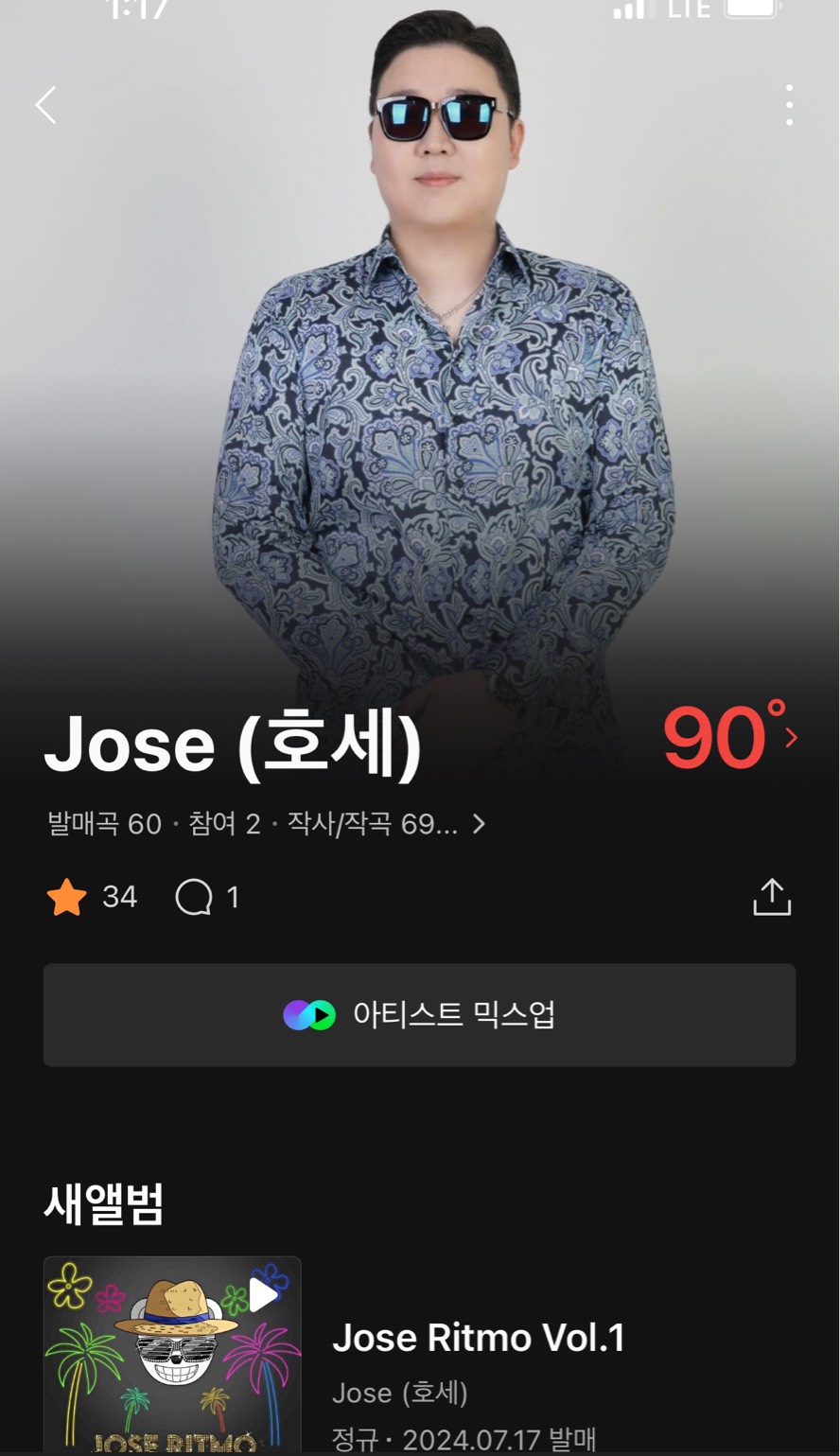Open the Jose Ritmo Vol.1 album details
Viewport: 840px width, 1456px height.
[479, 1338]
